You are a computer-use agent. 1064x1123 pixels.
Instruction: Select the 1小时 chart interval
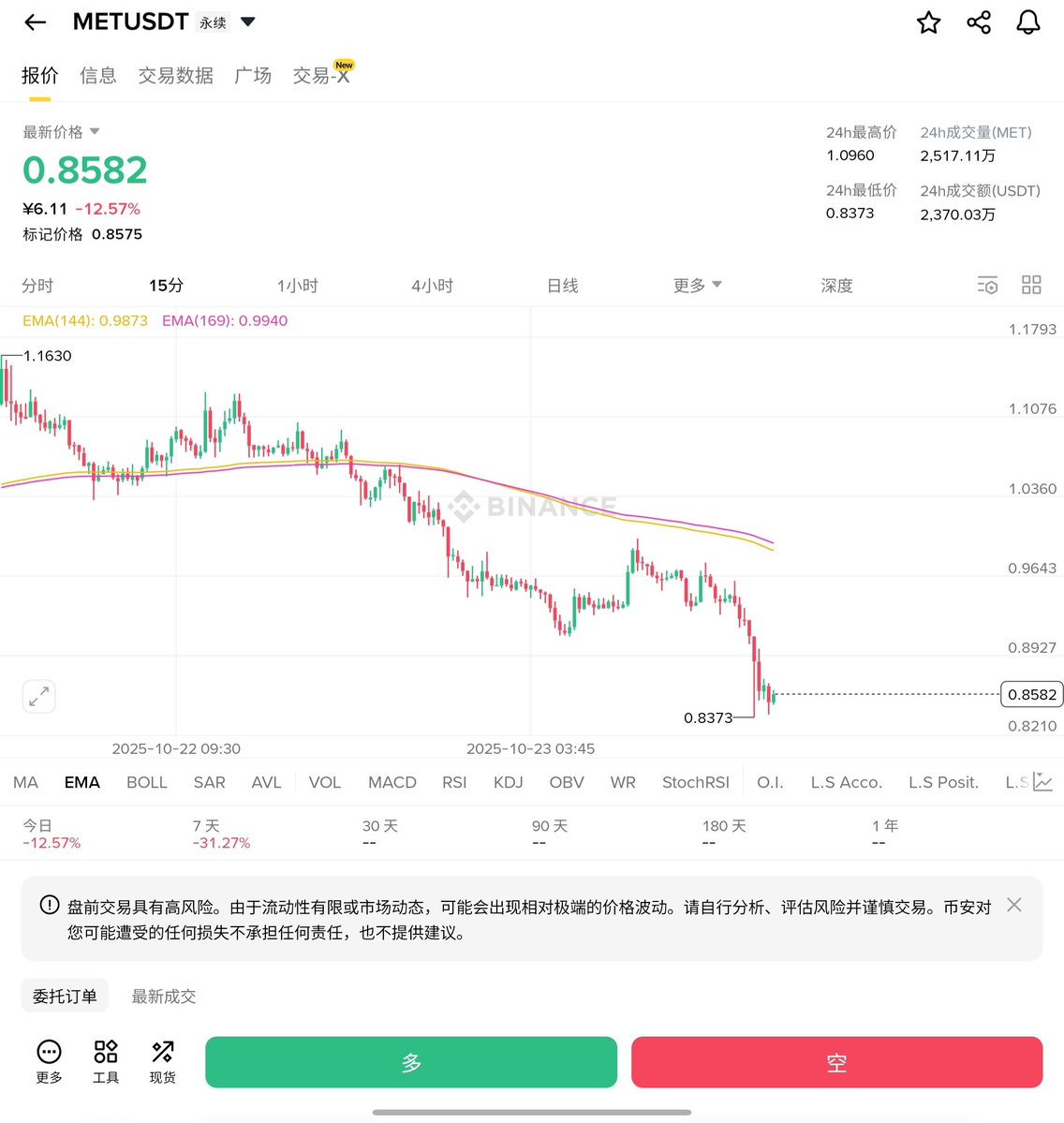tap(298, 286)
